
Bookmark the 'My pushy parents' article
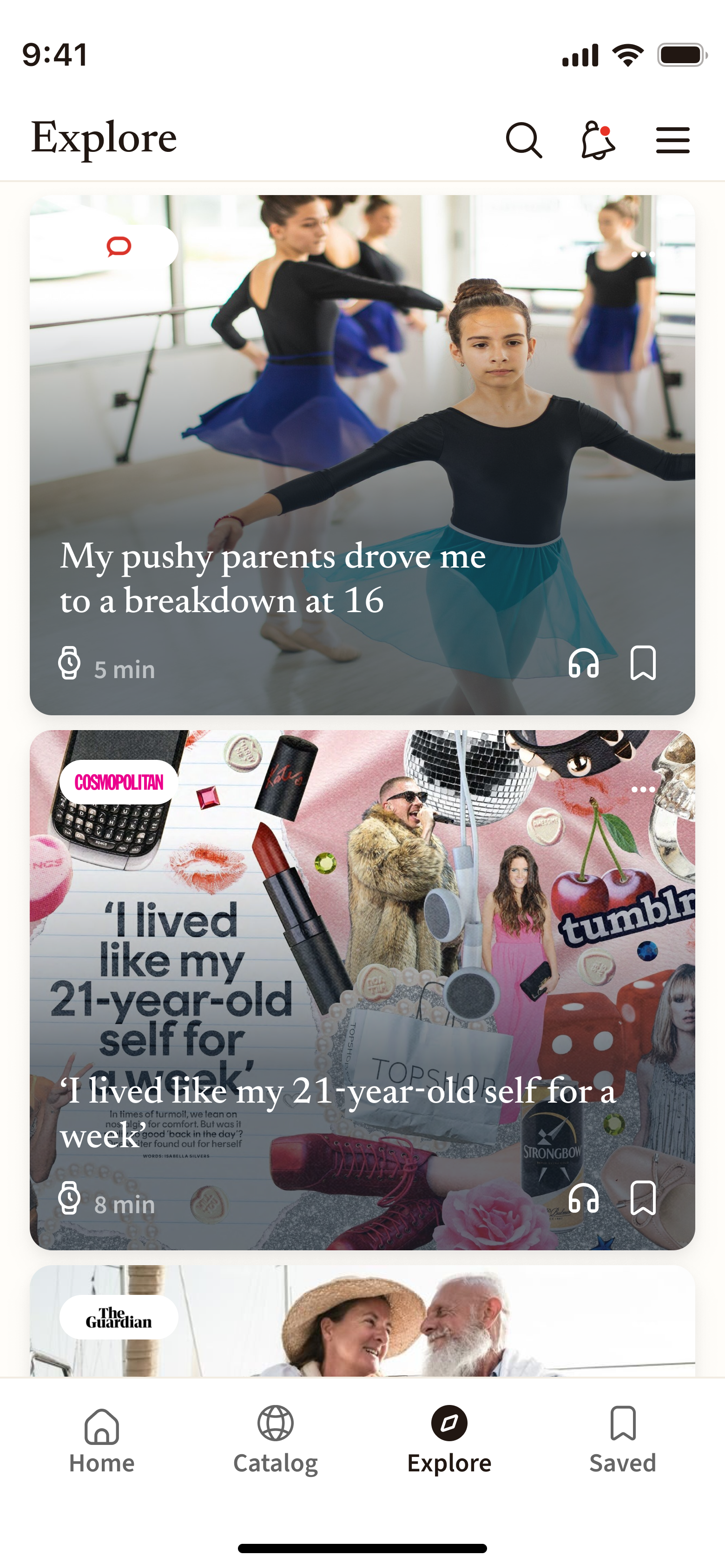(643, 663)
